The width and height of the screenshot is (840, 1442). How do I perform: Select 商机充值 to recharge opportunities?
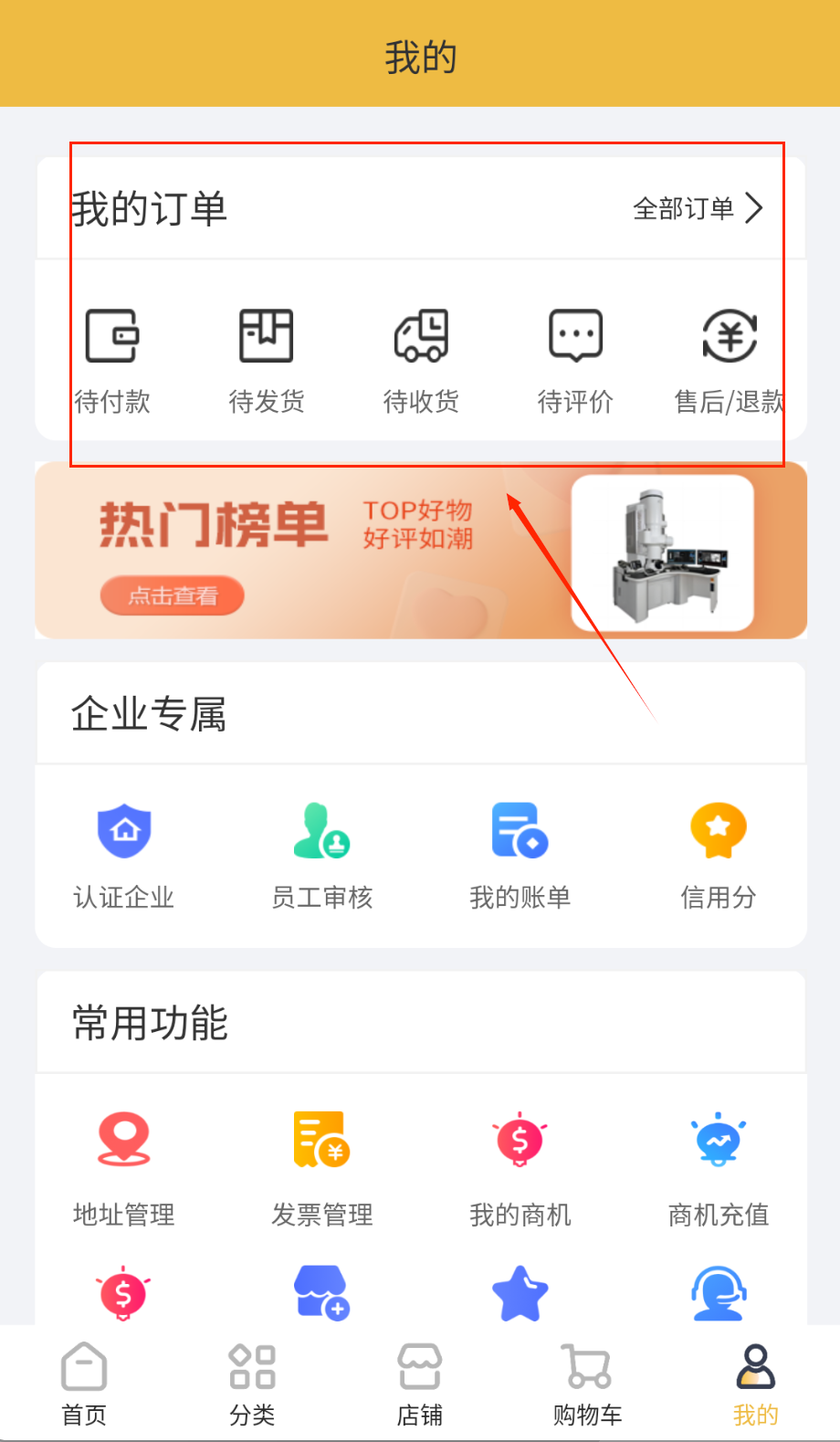pyautogui.click(x=719, y=1167)
